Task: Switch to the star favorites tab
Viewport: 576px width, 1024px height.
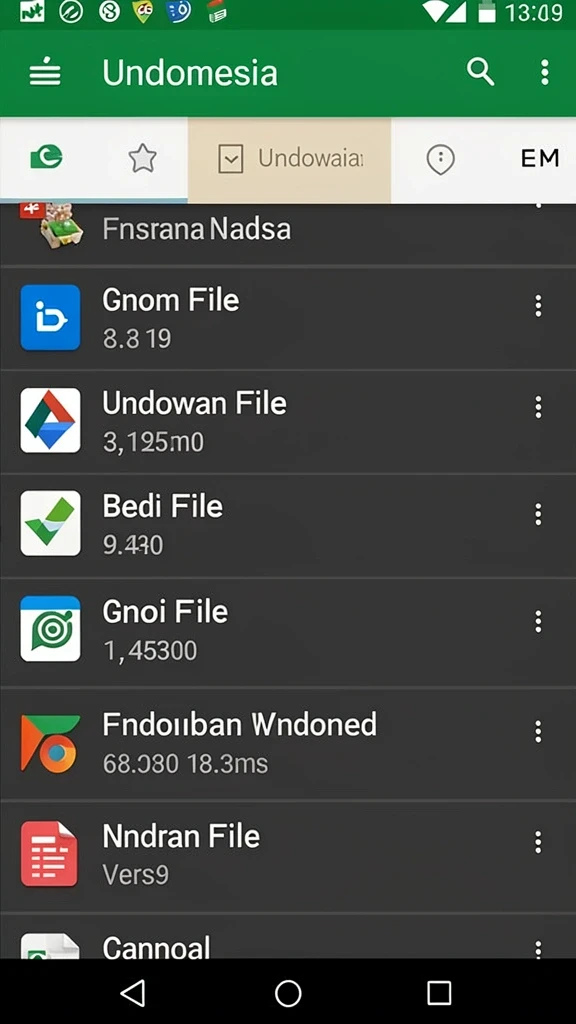Action: (142, 158)
